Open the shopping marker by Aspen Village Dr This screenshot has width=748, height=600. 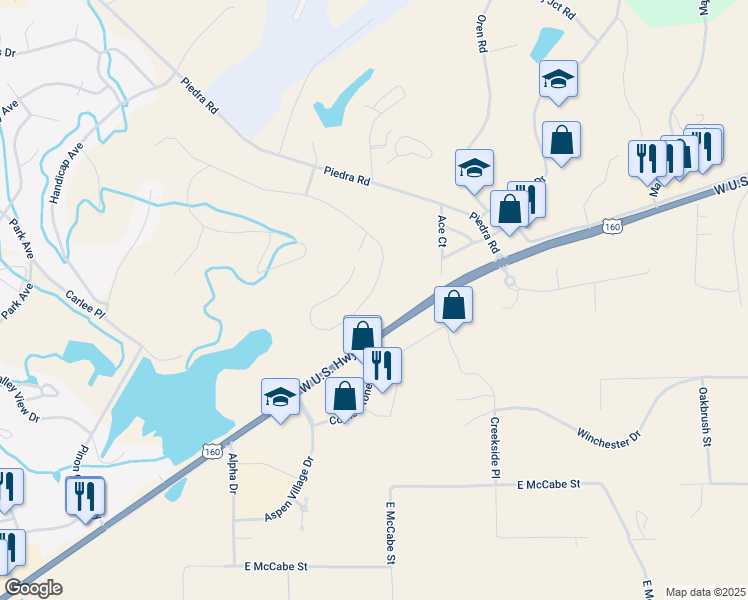tap(345, 395)
